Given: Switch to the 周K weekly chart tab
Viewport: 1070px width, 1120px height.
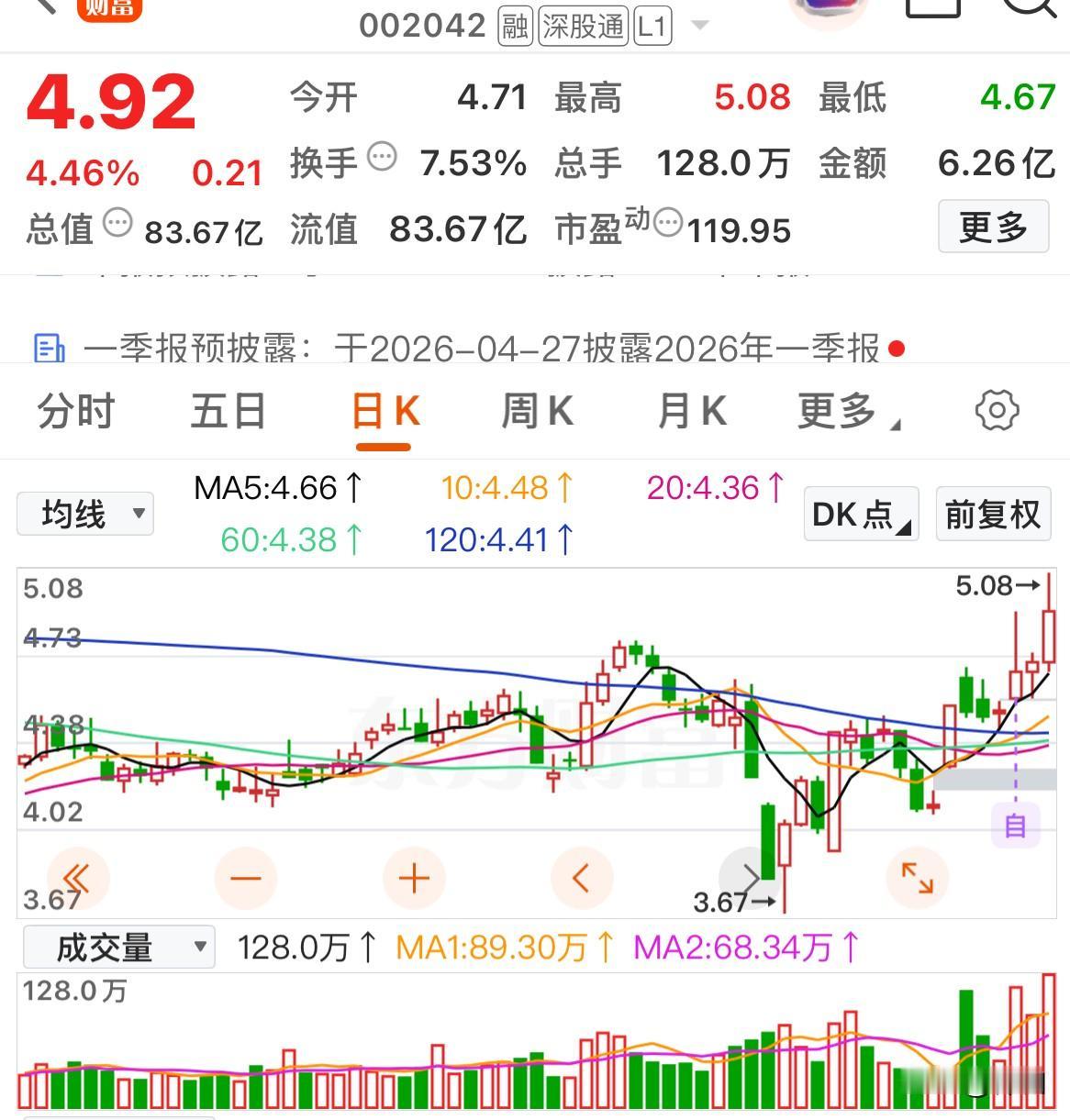Looking at the screenshot, I should point(537,412).
